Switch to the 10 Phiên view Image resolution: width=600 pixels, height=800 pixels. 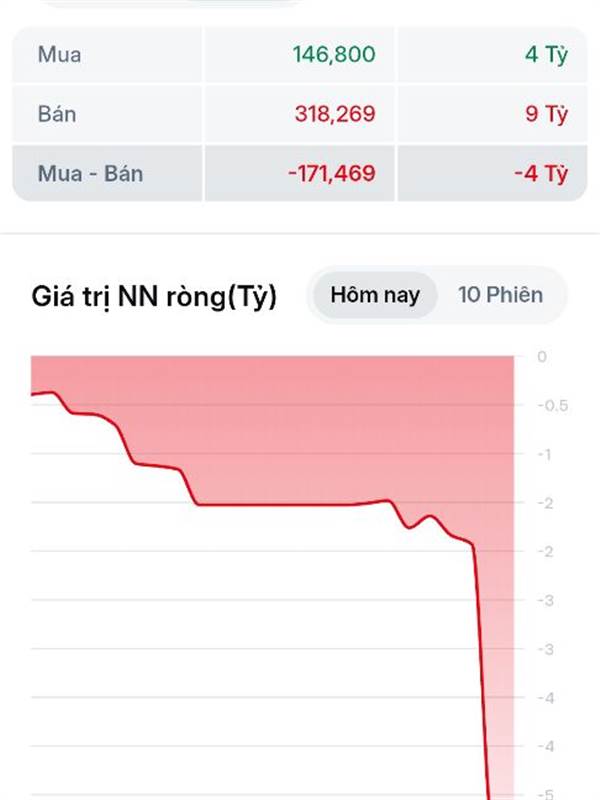[500, 295]
